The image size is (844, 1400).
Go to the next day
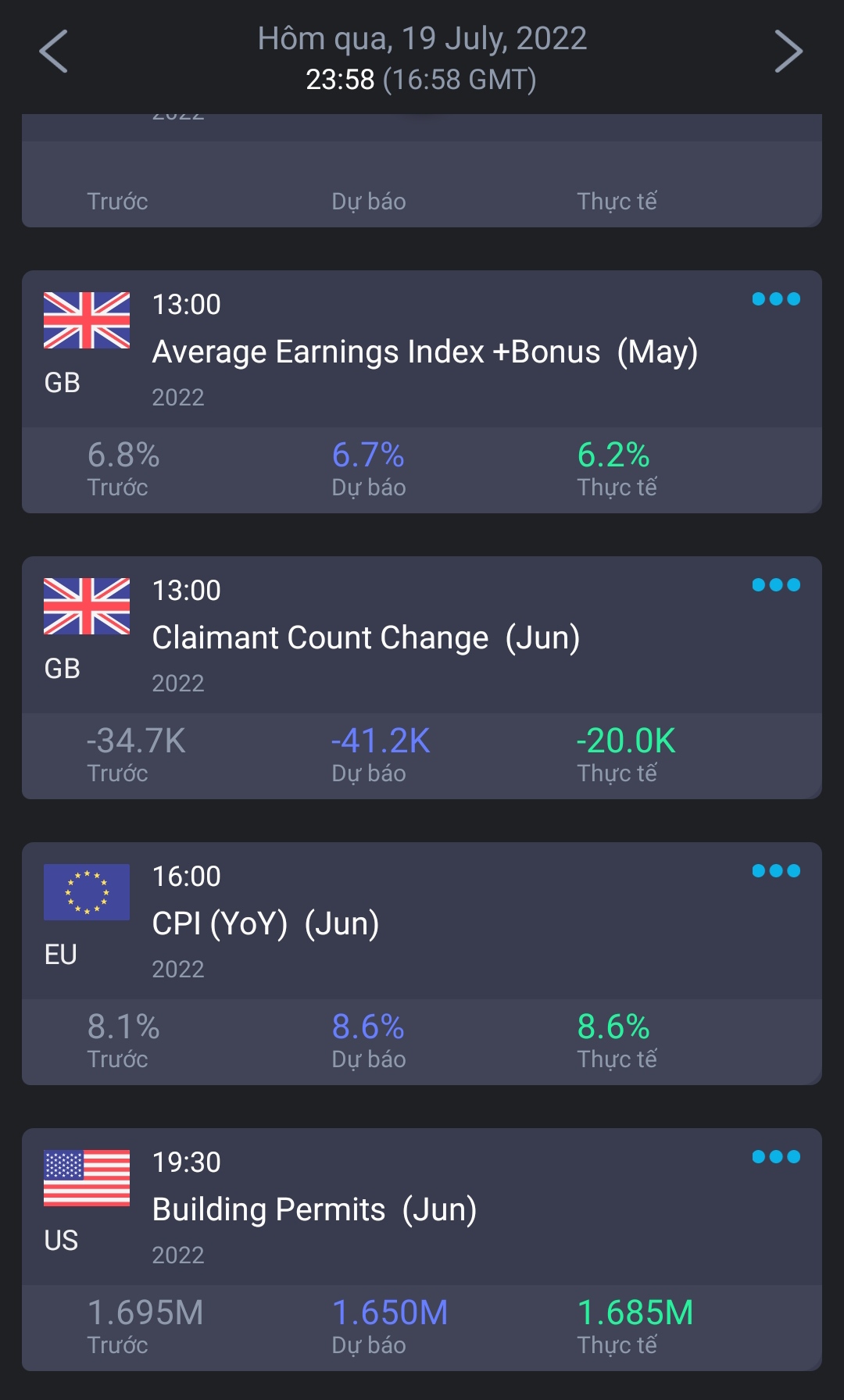pyautogui.click(x=788, y=52)
